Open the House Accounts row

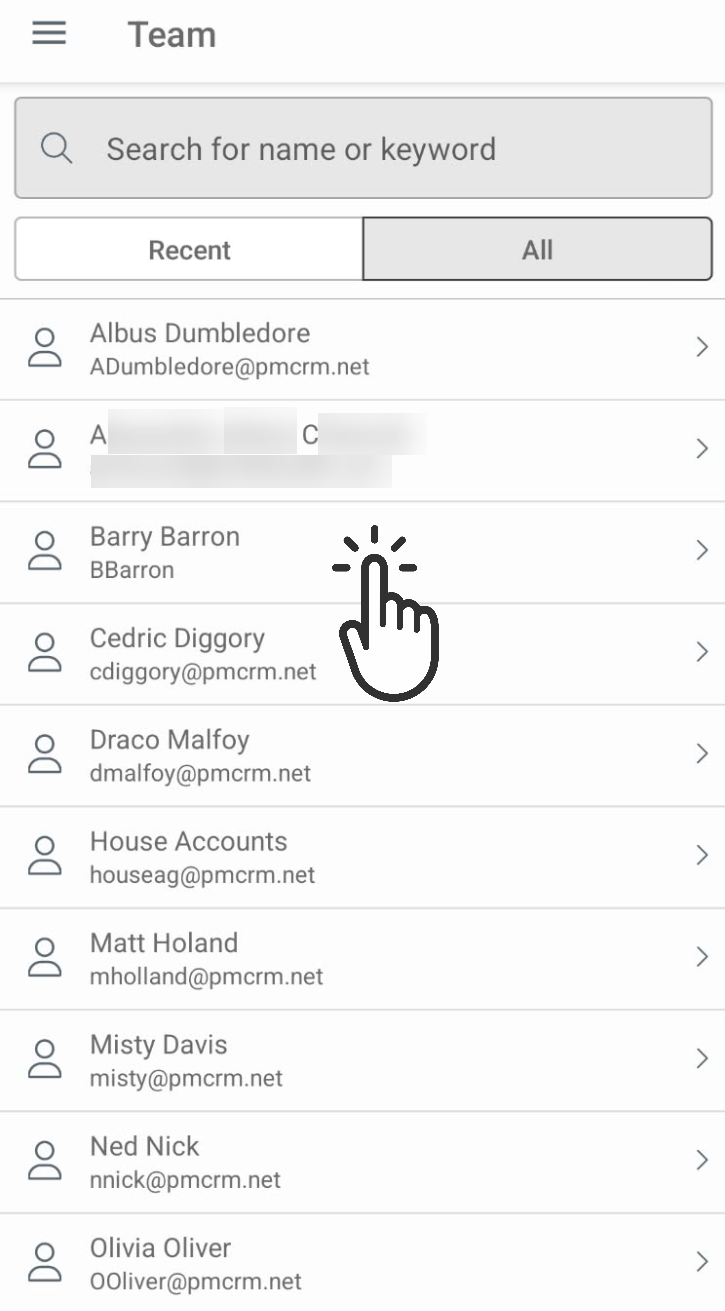362,857
